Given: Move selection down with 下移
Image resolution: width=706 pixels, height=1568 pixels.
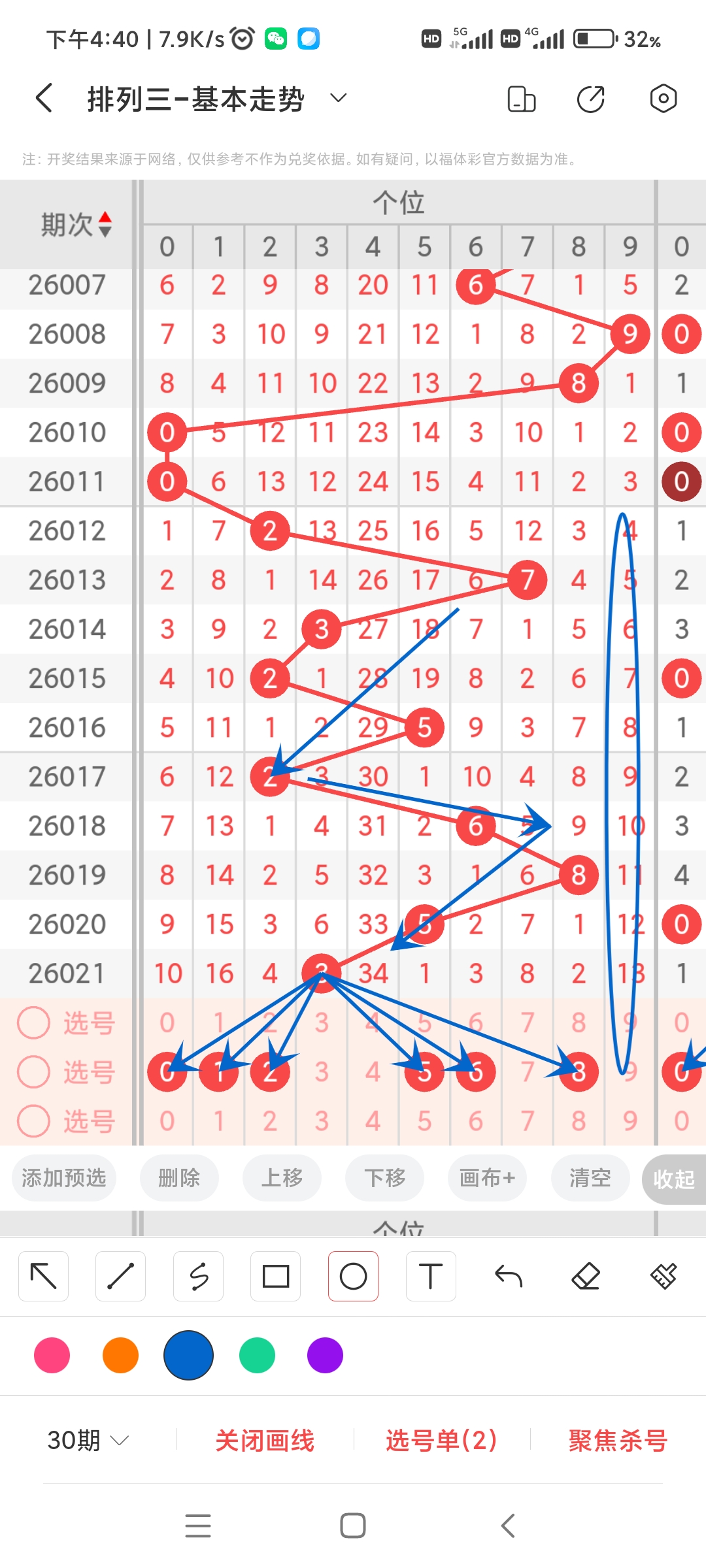Looking at the screenshot, I should (x=384, y=1178).
